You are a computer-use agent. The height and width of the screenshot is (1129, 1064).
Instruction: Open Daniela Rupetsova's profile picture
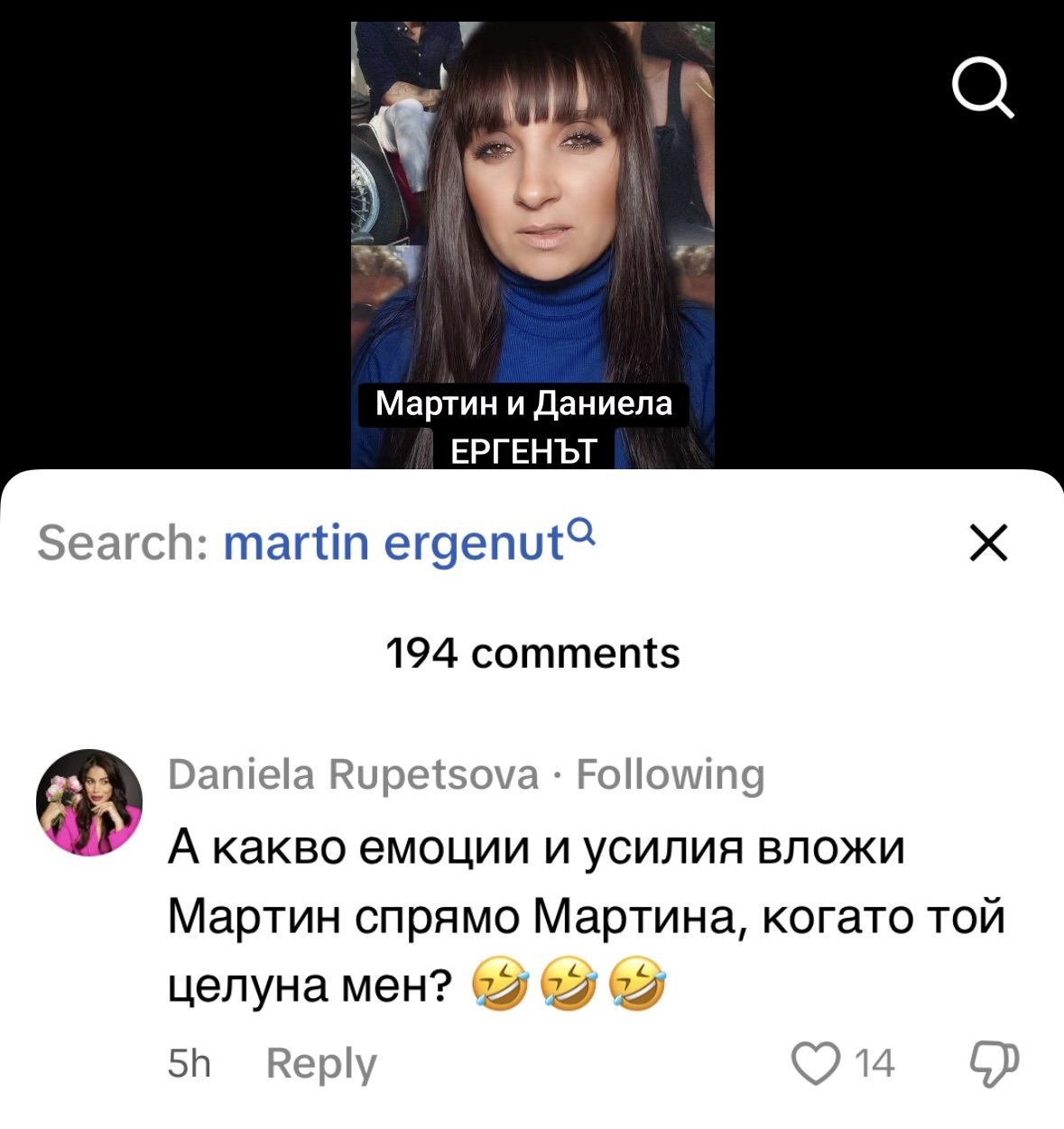[89, 802]
